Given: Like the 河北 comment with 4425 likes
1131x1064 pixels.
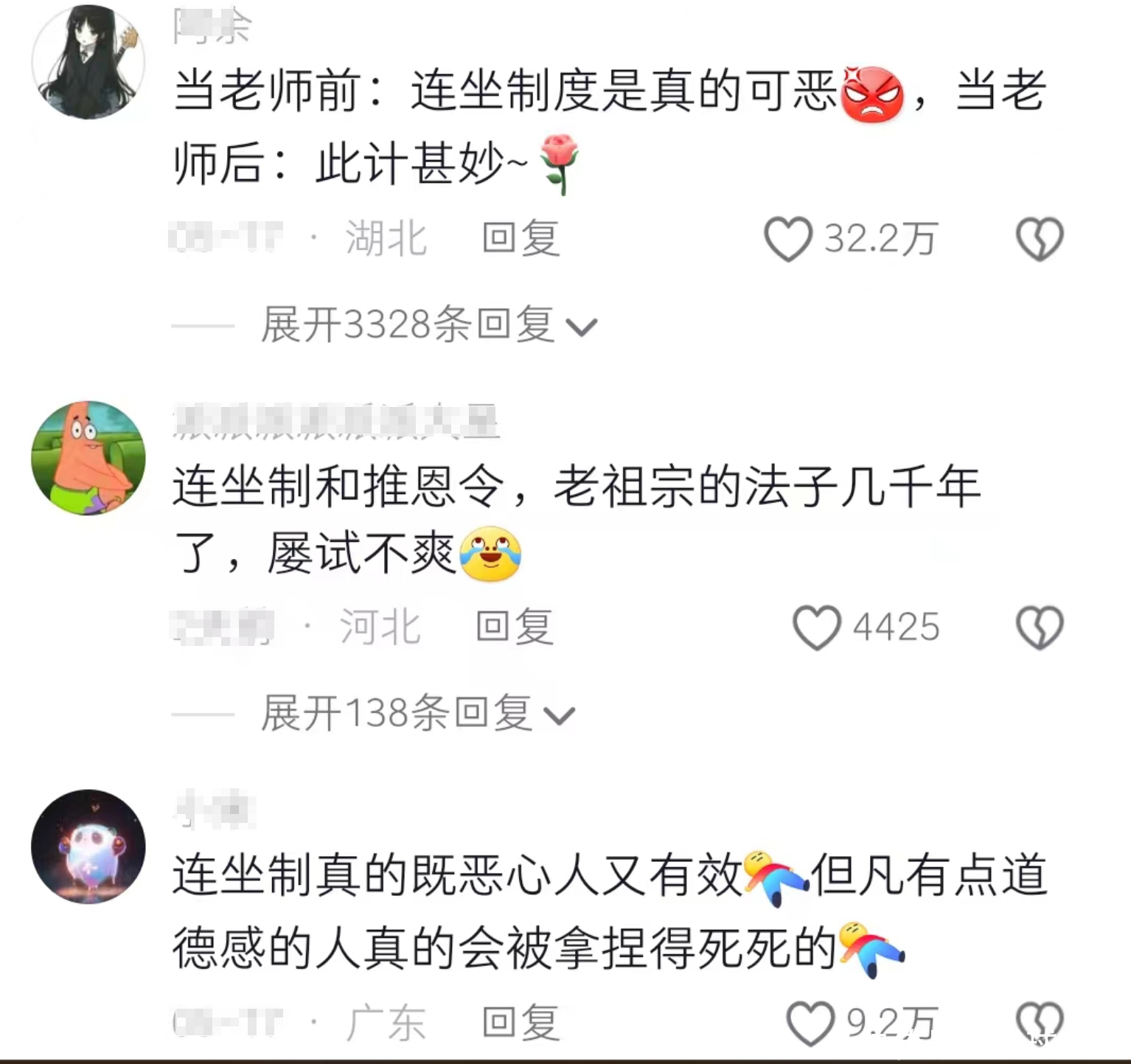Looking at the screenshot, I should (816, 627).
